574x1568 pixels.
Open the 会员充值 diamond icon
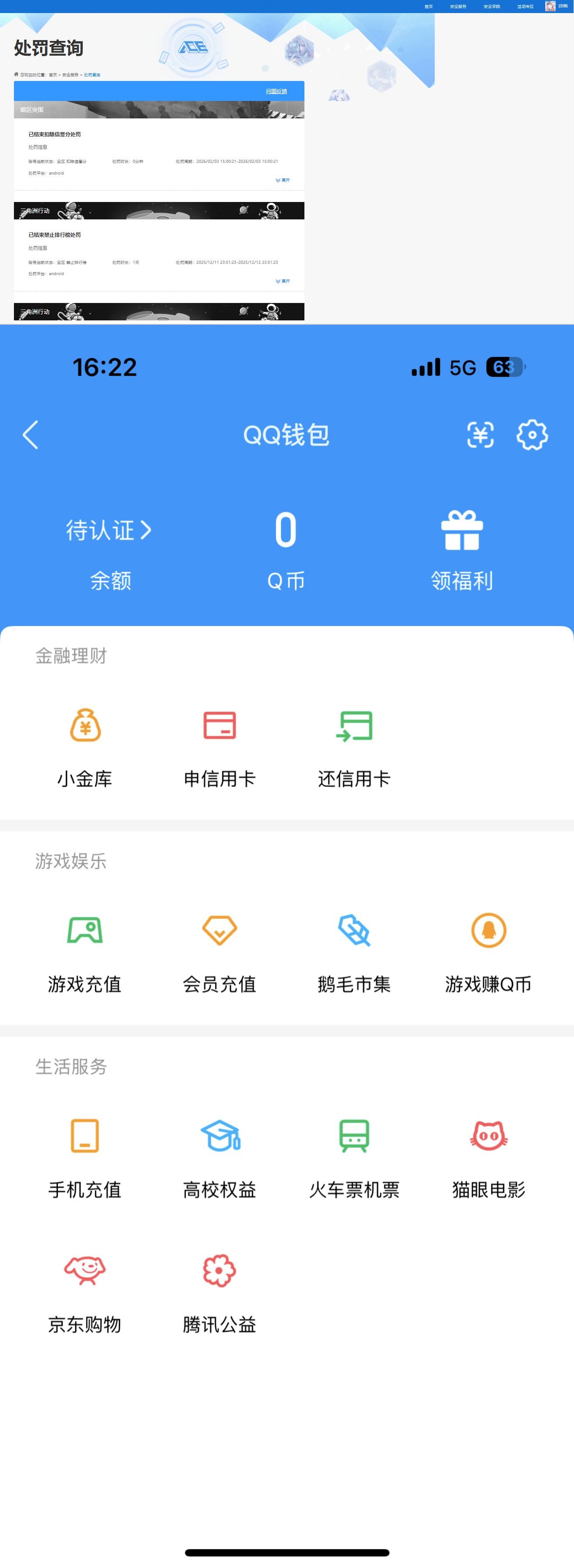[220, 931]
